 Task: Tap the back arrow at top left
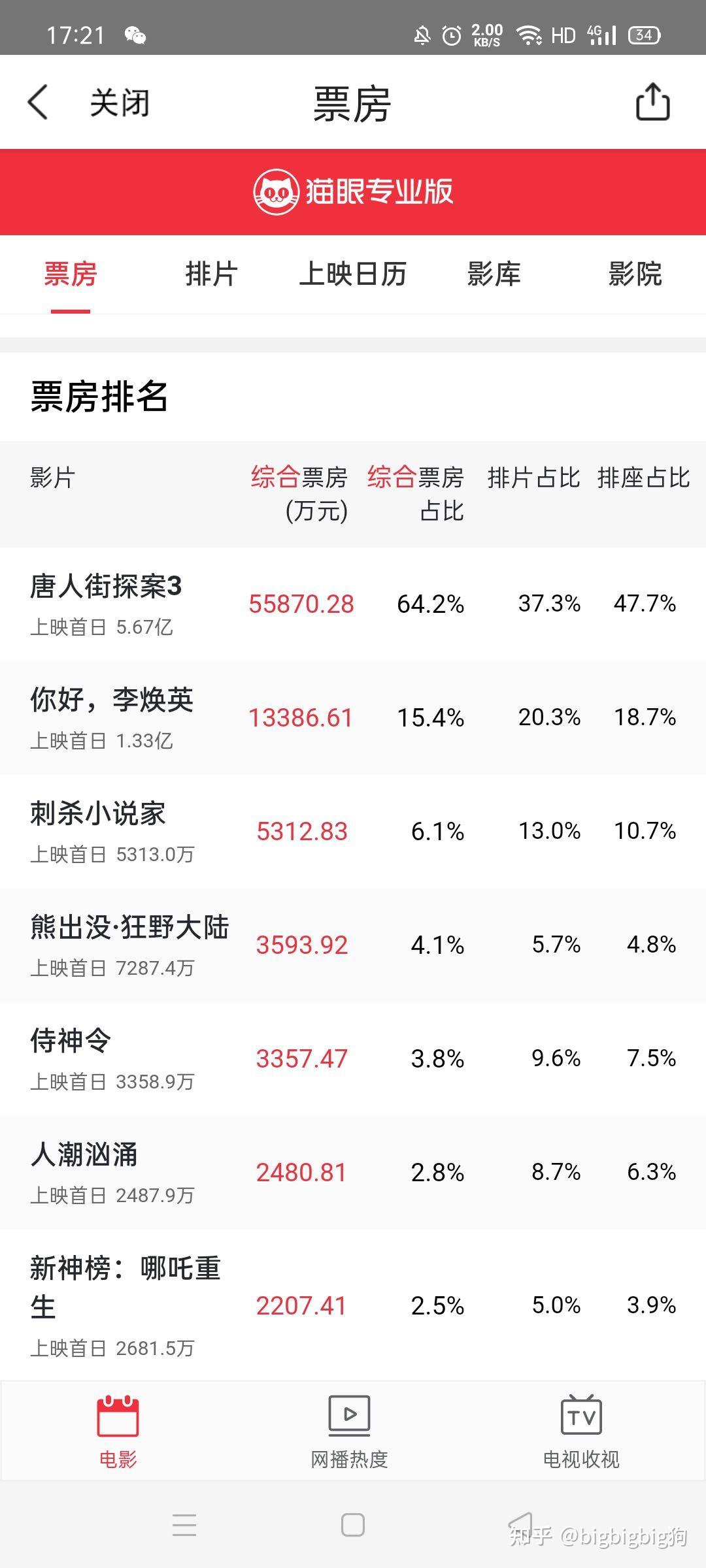[x=39, y=101]
